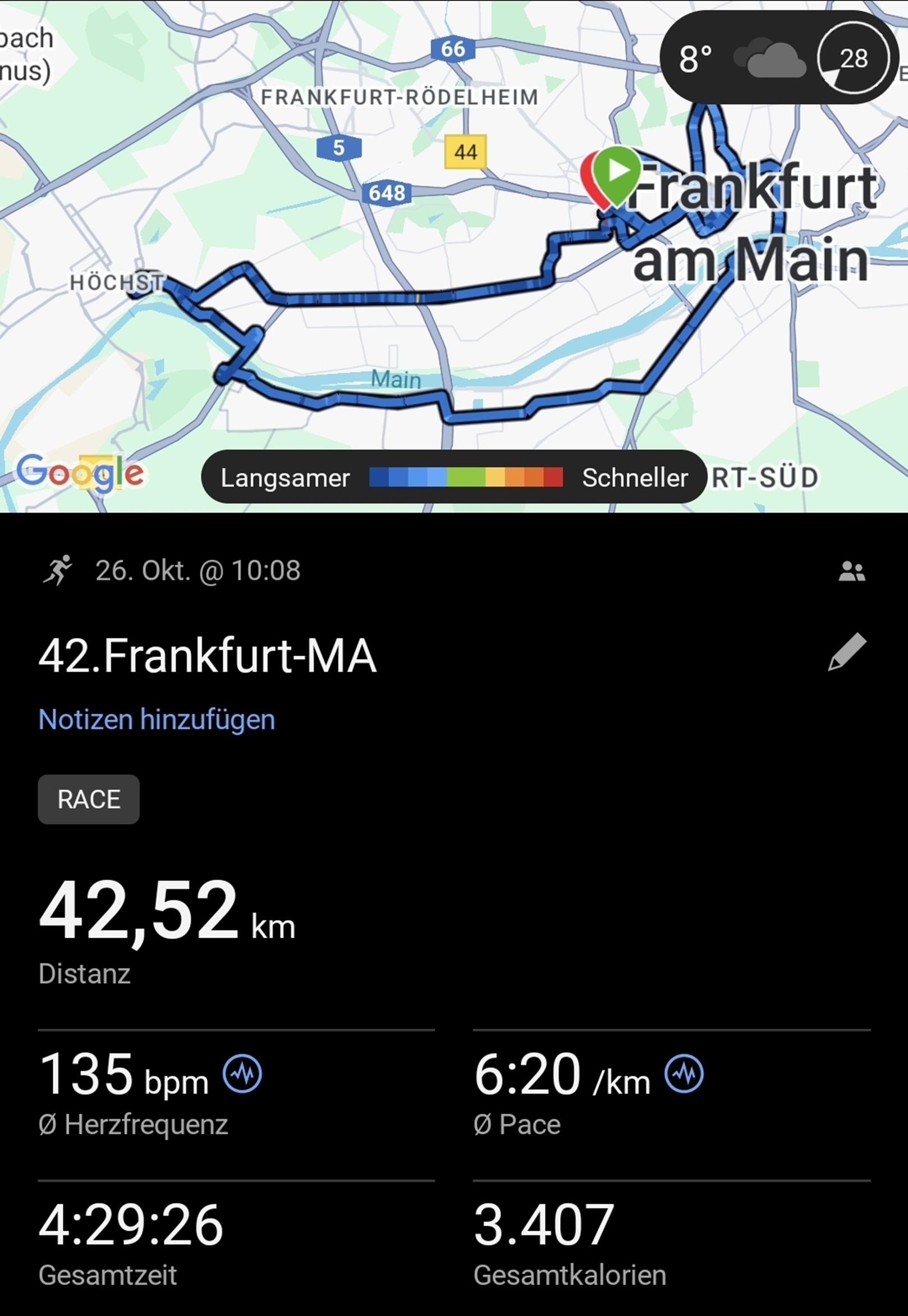Open pace chart icon beside 6:20 /km
The width and height of the screenshot is (908, 1316).
tap(684, 1074)
